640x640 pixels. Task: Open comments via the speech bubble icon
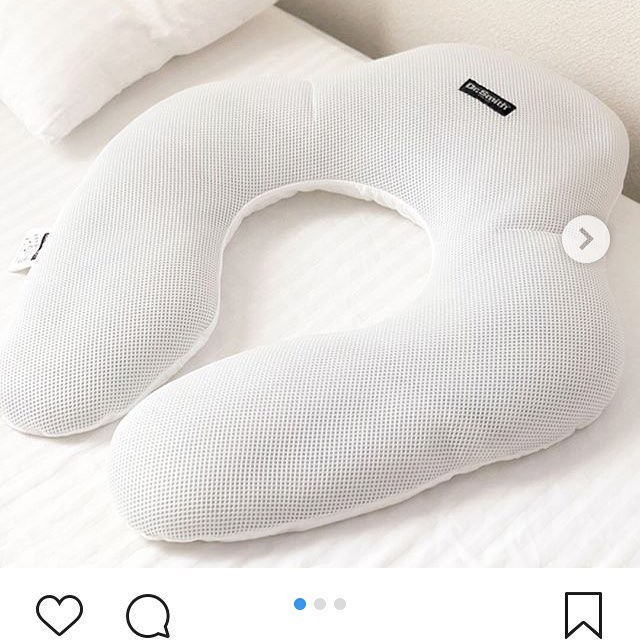(x=147, y=613)
